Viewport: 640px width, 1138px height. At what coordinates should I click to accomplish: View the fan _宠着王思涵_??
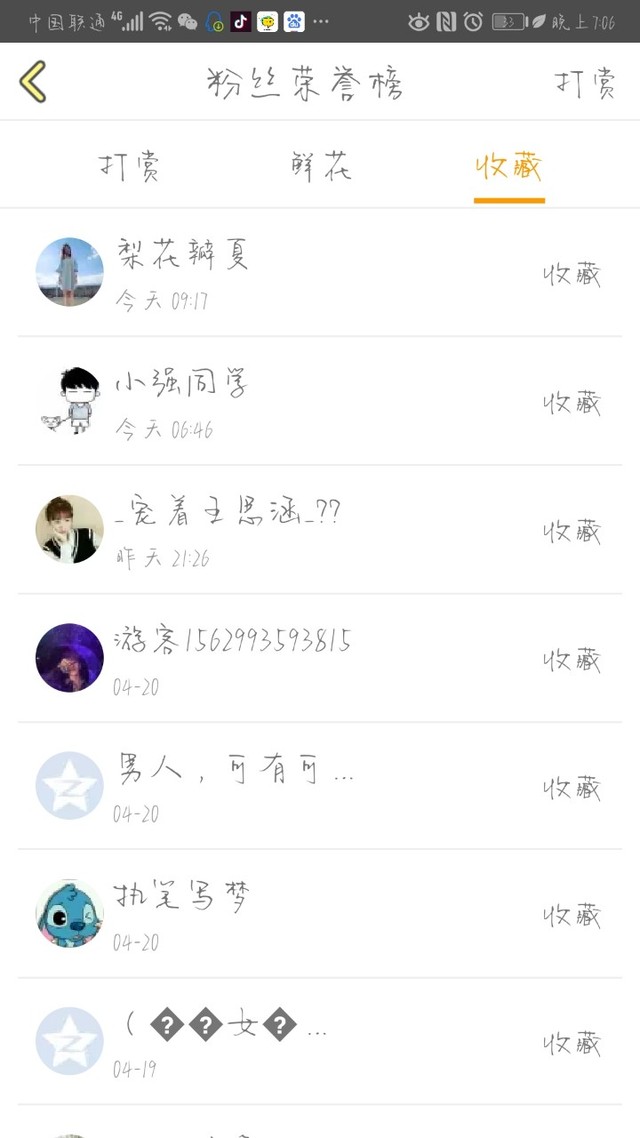pos(320,529)
